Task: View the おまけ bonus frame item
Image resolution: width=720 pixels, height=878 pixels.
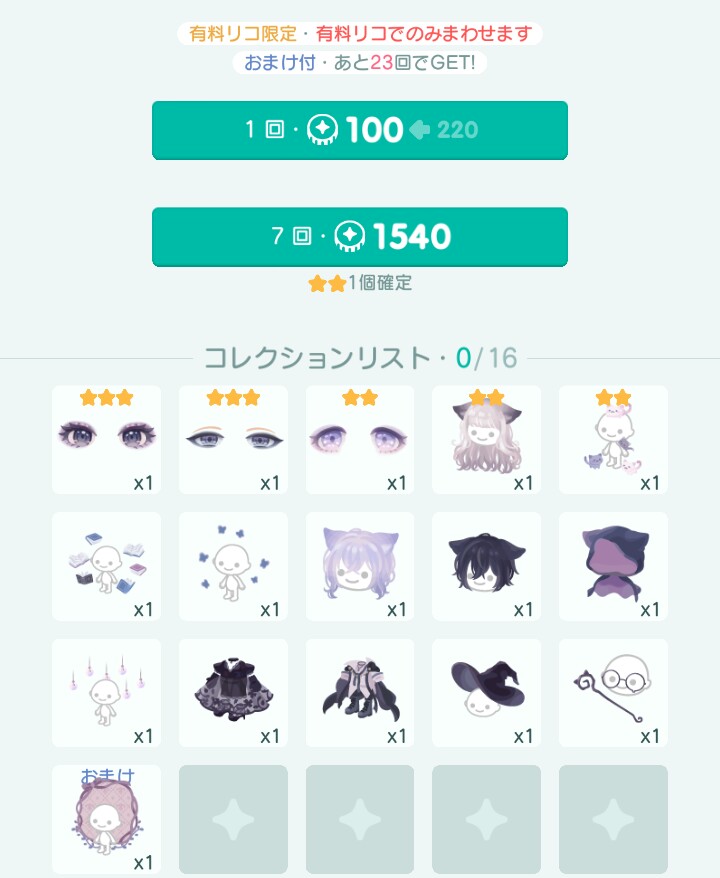Action: (106, 820)
